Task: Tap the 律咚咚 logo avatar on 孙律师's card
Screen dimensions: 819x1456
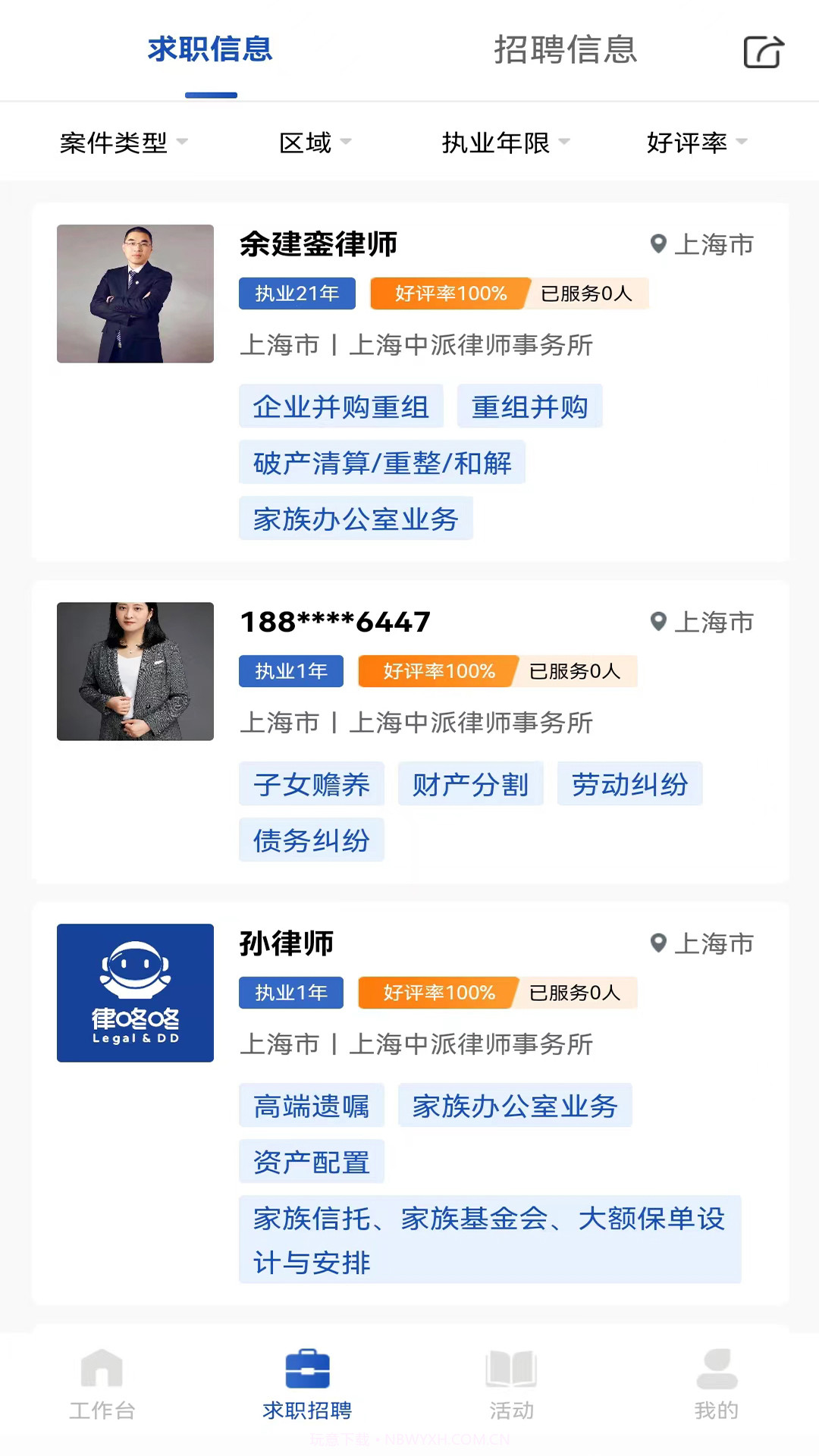Action: tap(135, 993)
